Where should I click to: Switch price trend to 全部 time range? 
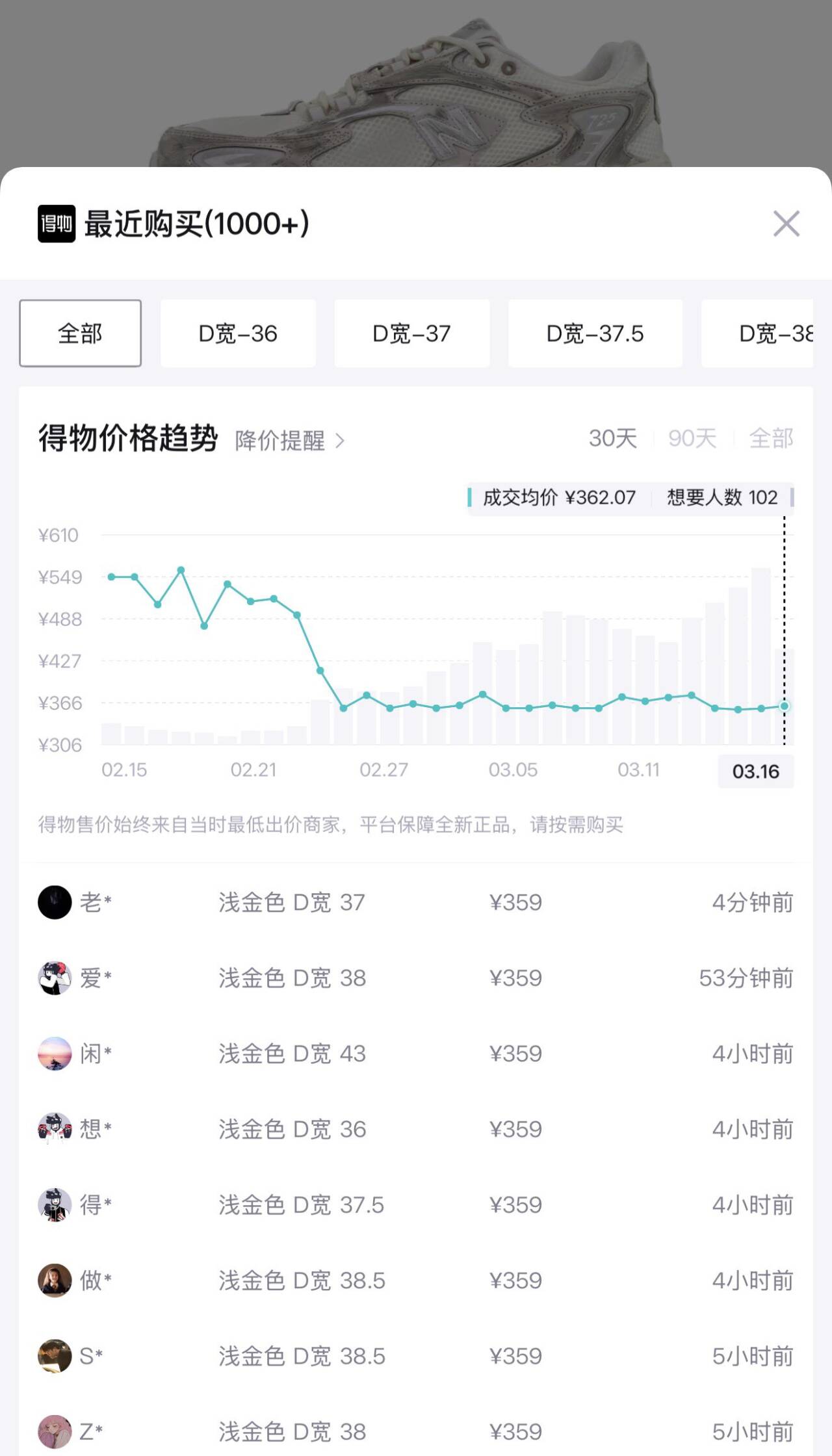[771, 439]
